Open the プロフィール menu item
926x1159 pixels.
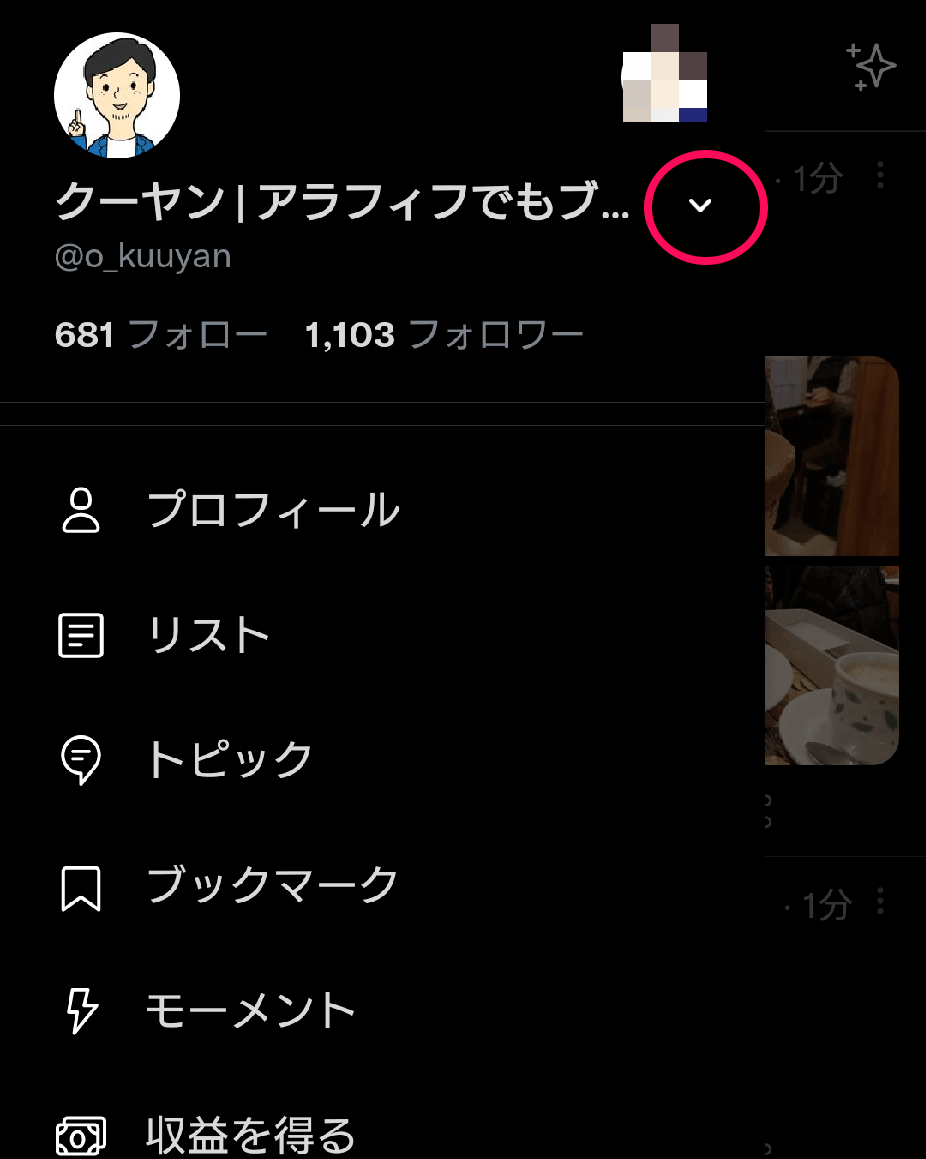(x=272, y=510)
